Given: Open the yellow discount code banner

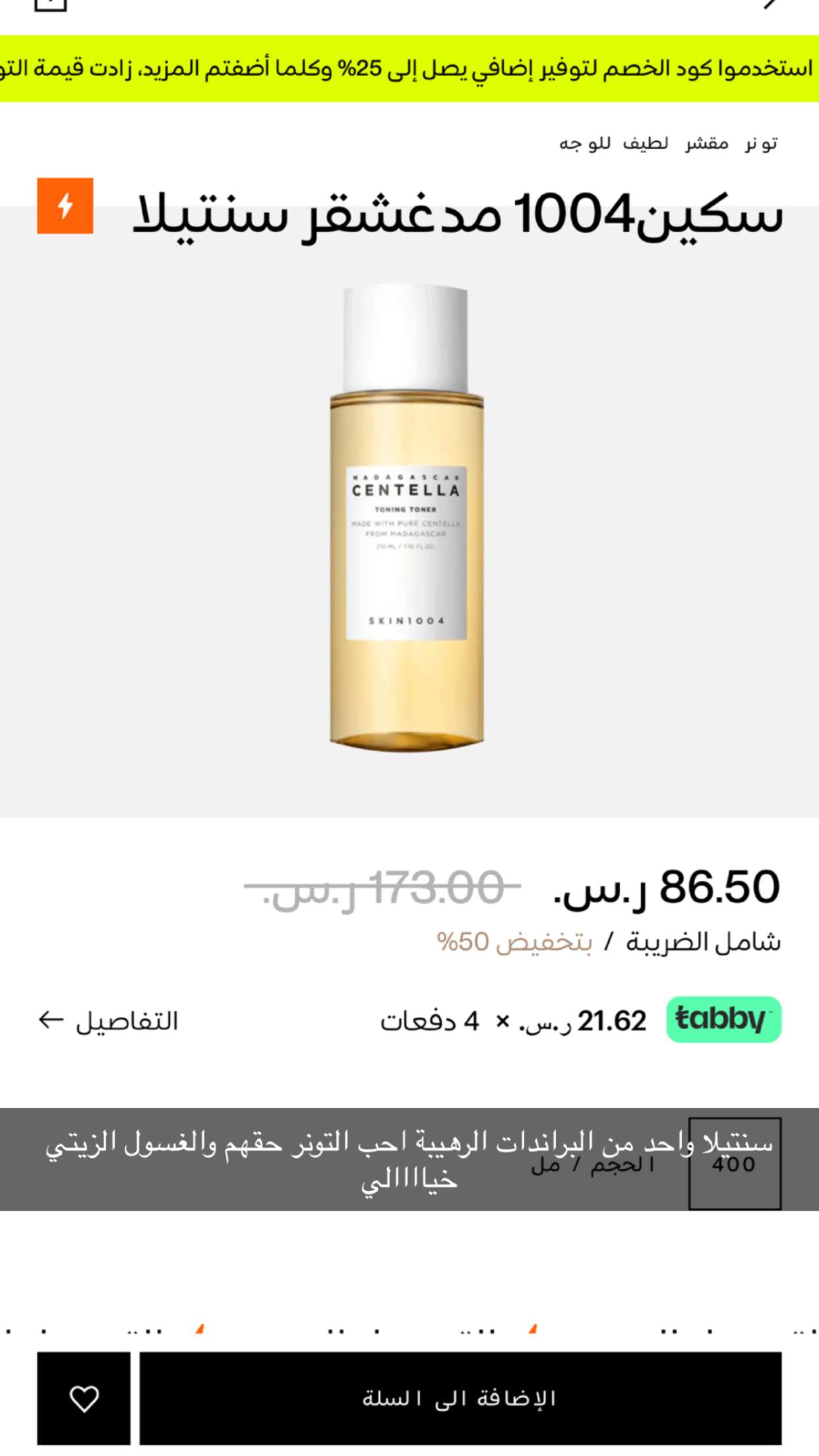Looking at the screenshot, I should click(x=409, y=69).
